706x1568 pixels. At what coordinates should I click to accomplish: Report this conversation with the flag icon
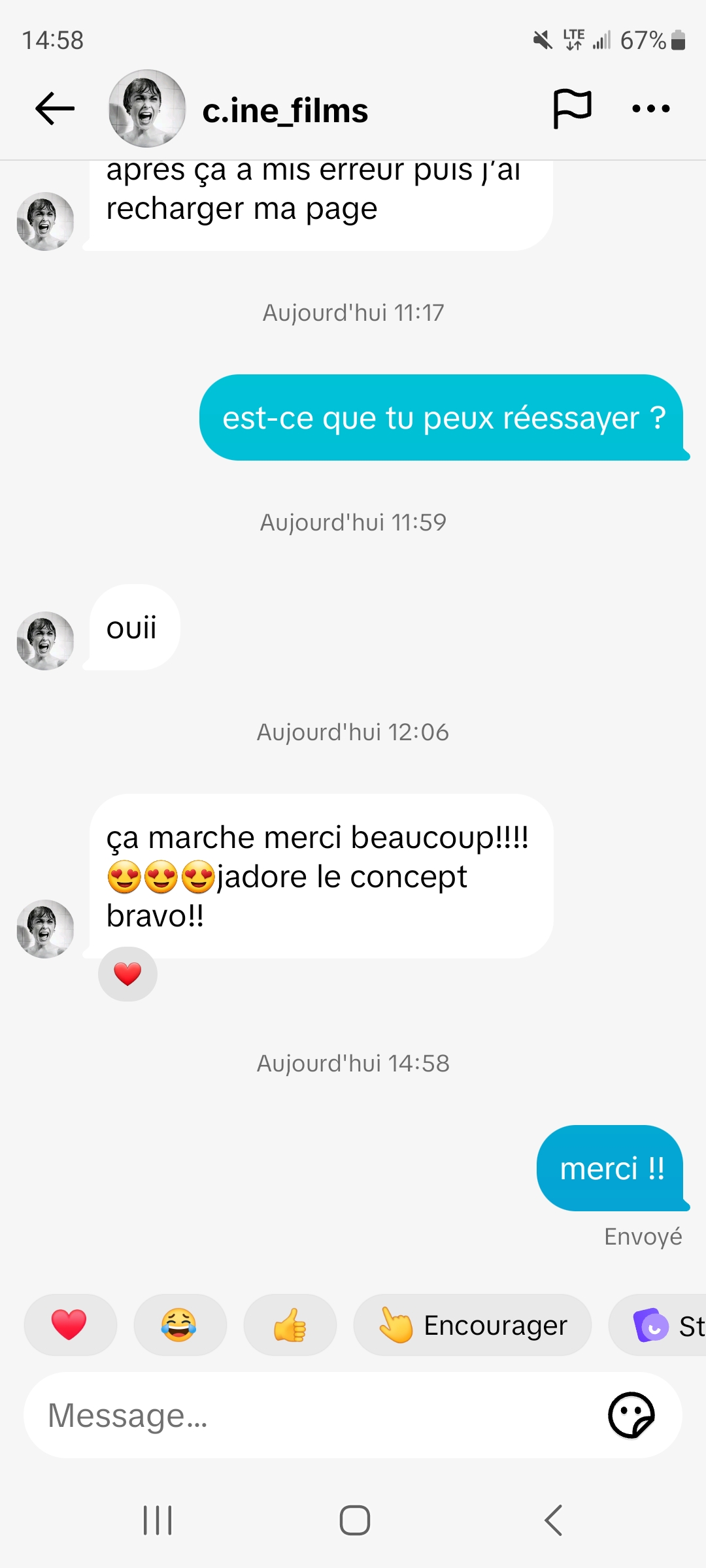pos(572,109)
